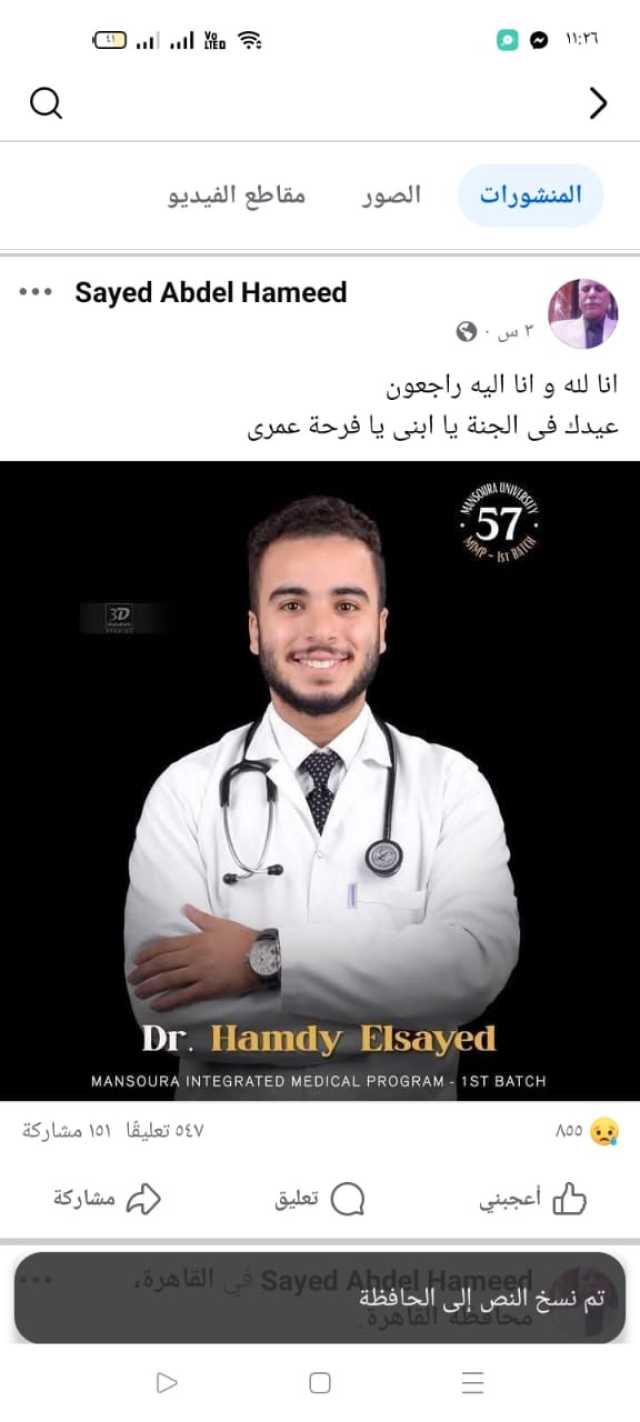
Task: Tap the system home button
Action: pyautogui.click(x=320, y=1383)
